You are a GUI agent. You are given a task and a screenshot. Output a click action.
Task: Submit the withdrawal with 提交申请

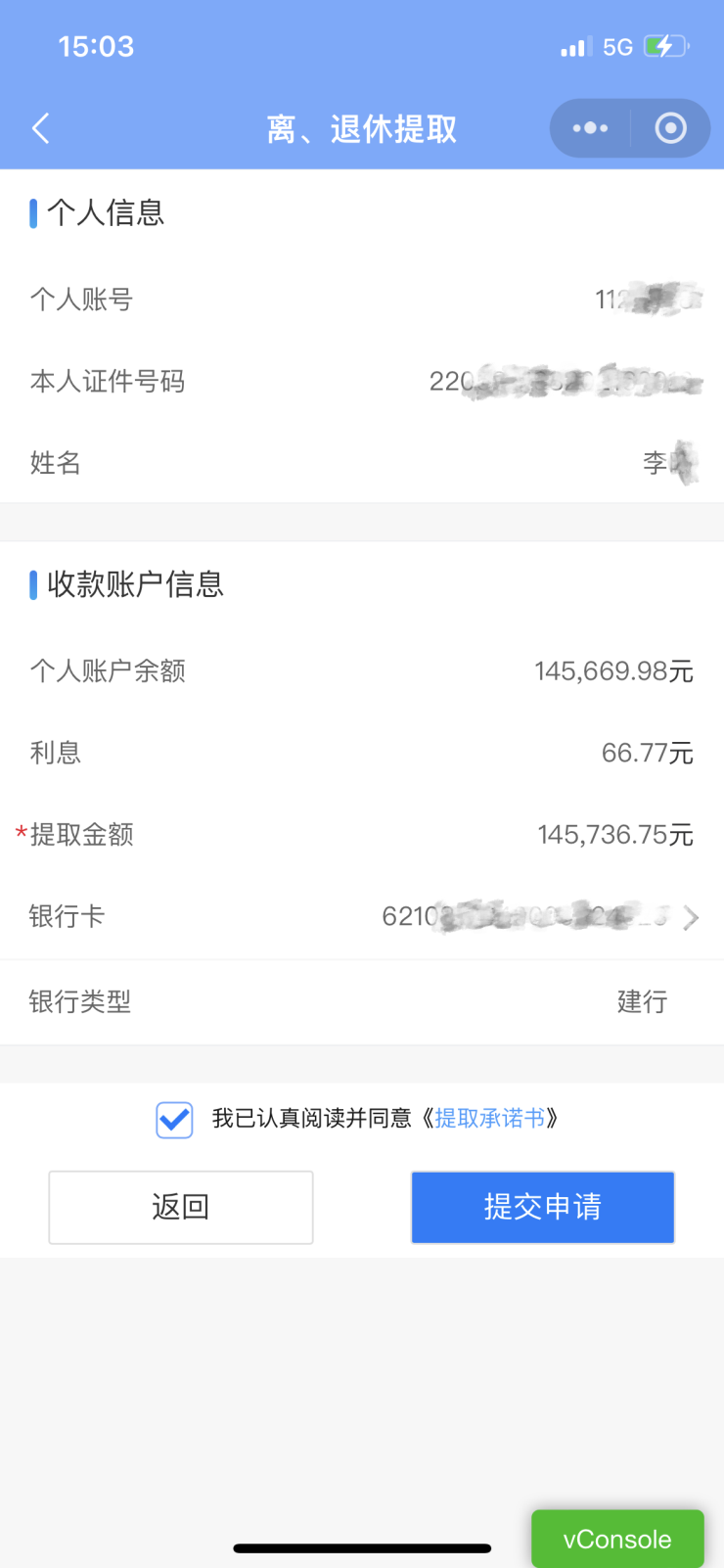click(x=543, y=1207)
